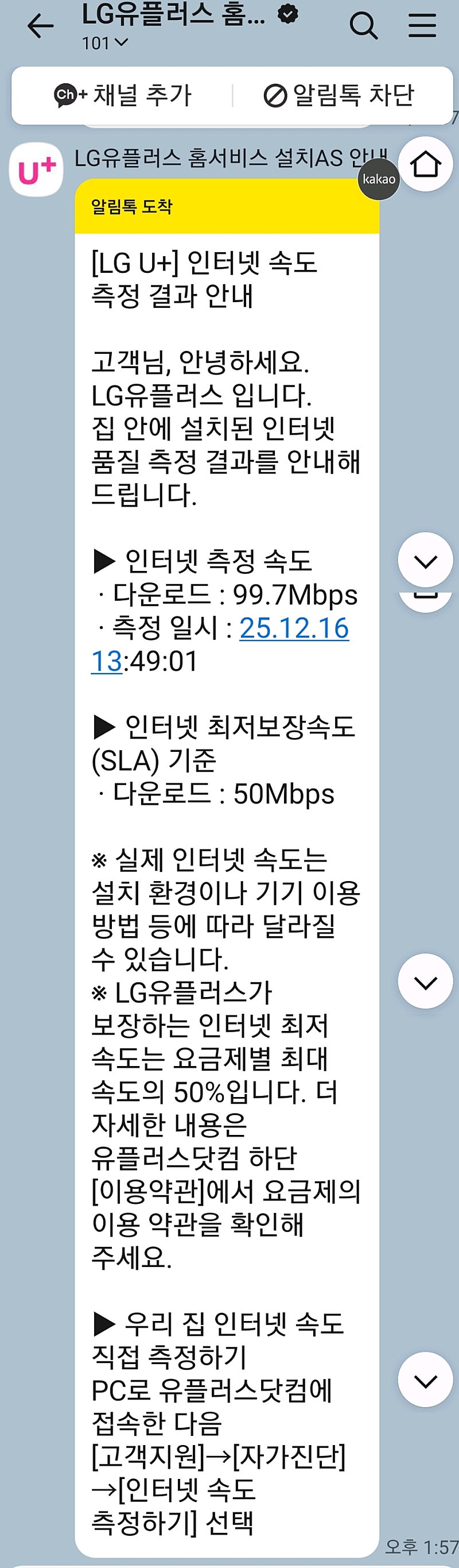Expand participant count 101 dropdown

104,43
